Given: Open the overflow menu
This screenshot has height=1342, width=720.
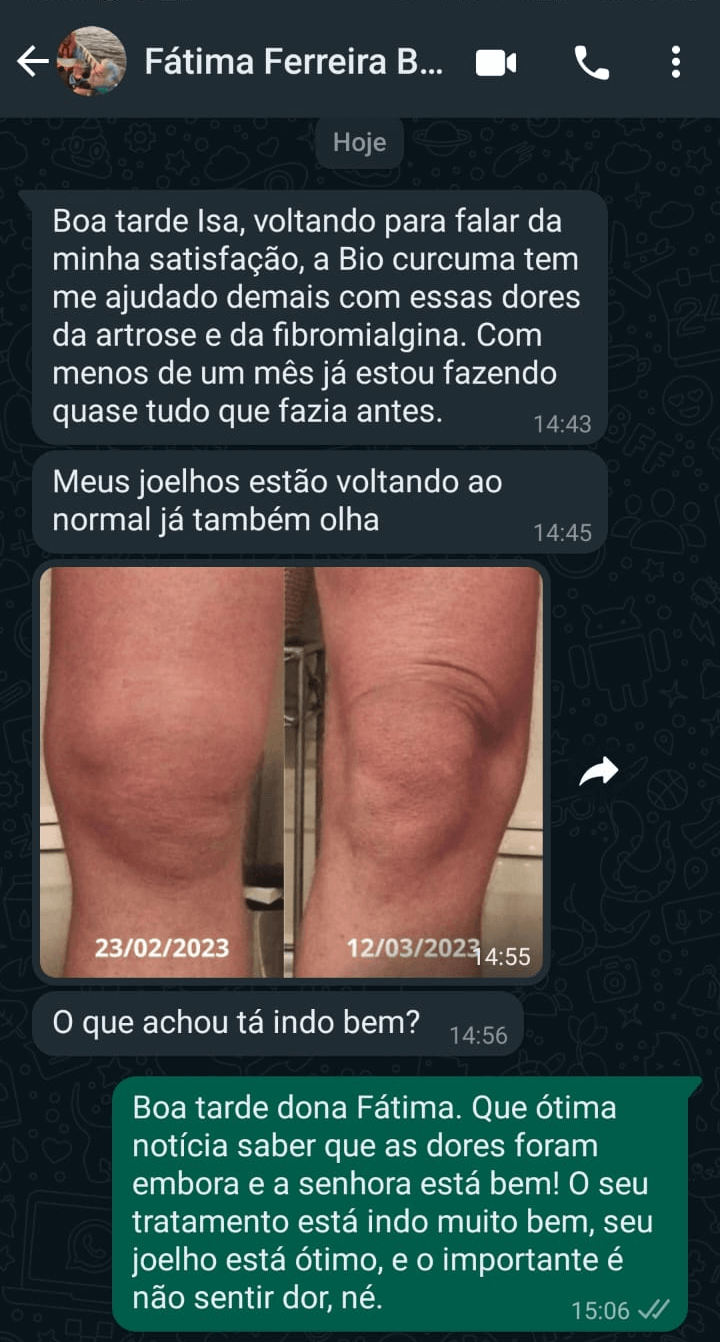Looking at the screenshot, I should tap(676, 62).
